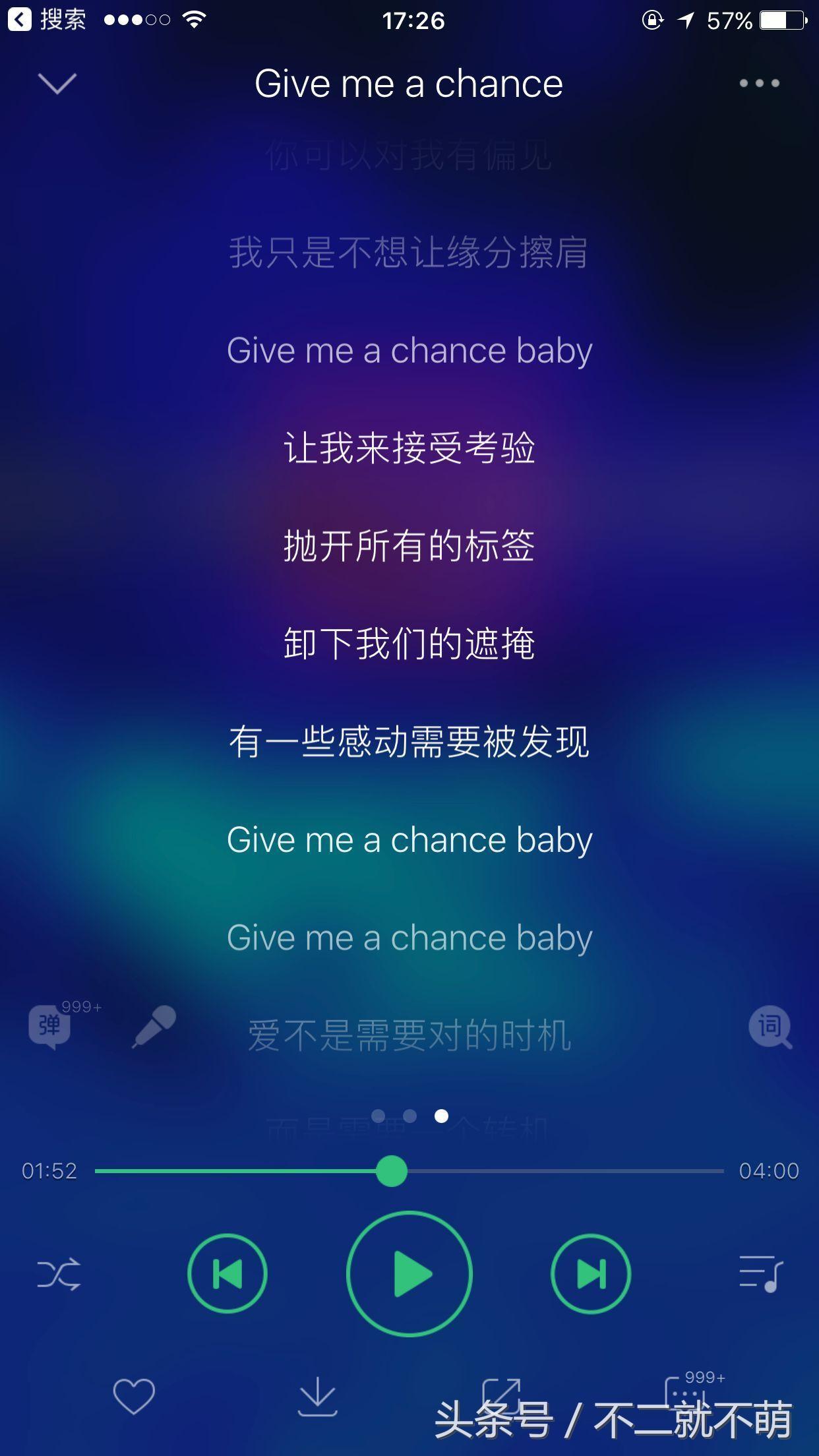Skip to the next track
819x1456 pixels.
coord(591,1273)
